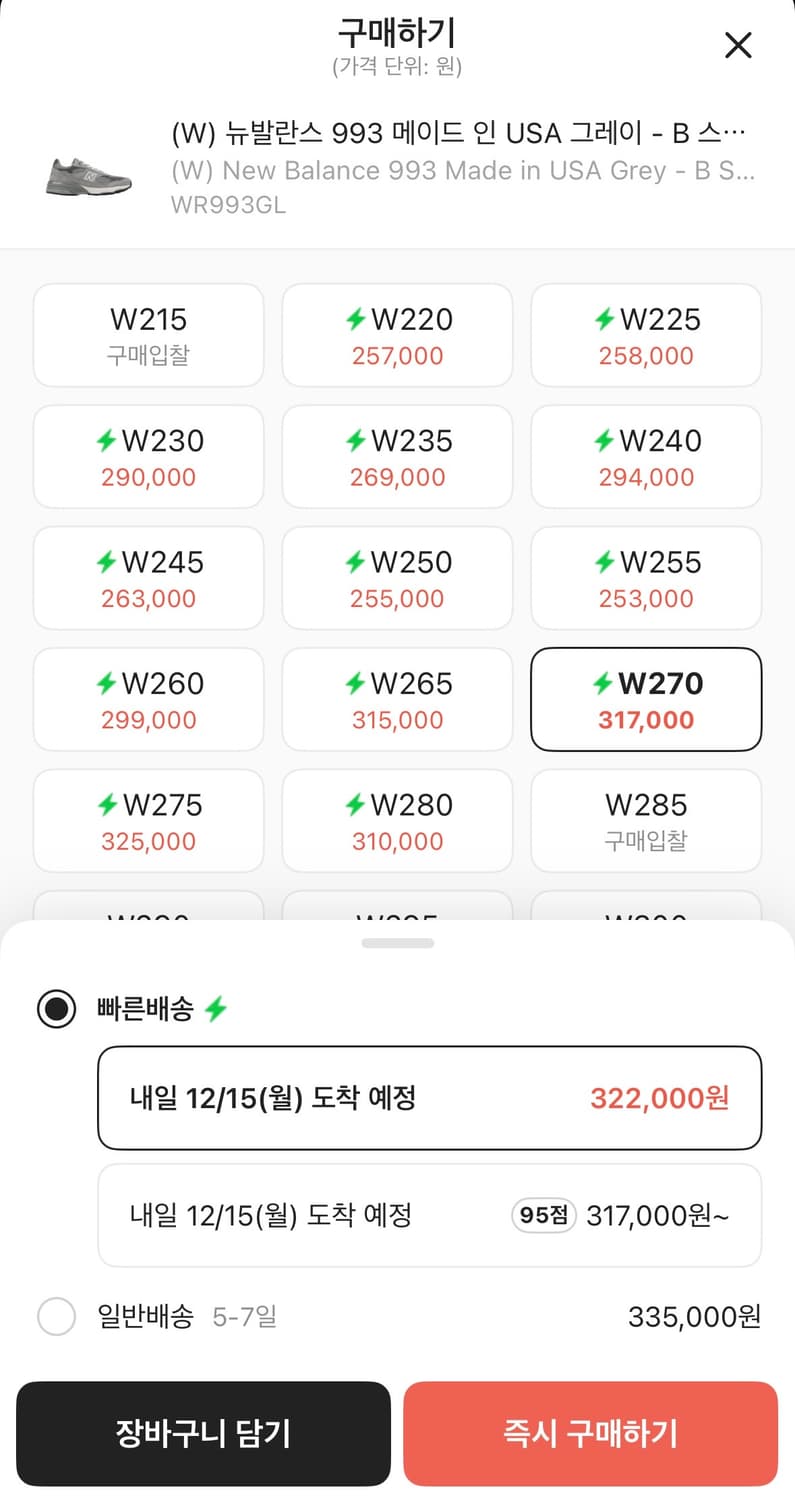Select size W270 priced 317,000
The height and width of the screenshot is (1500, 795).
[645, 699]
